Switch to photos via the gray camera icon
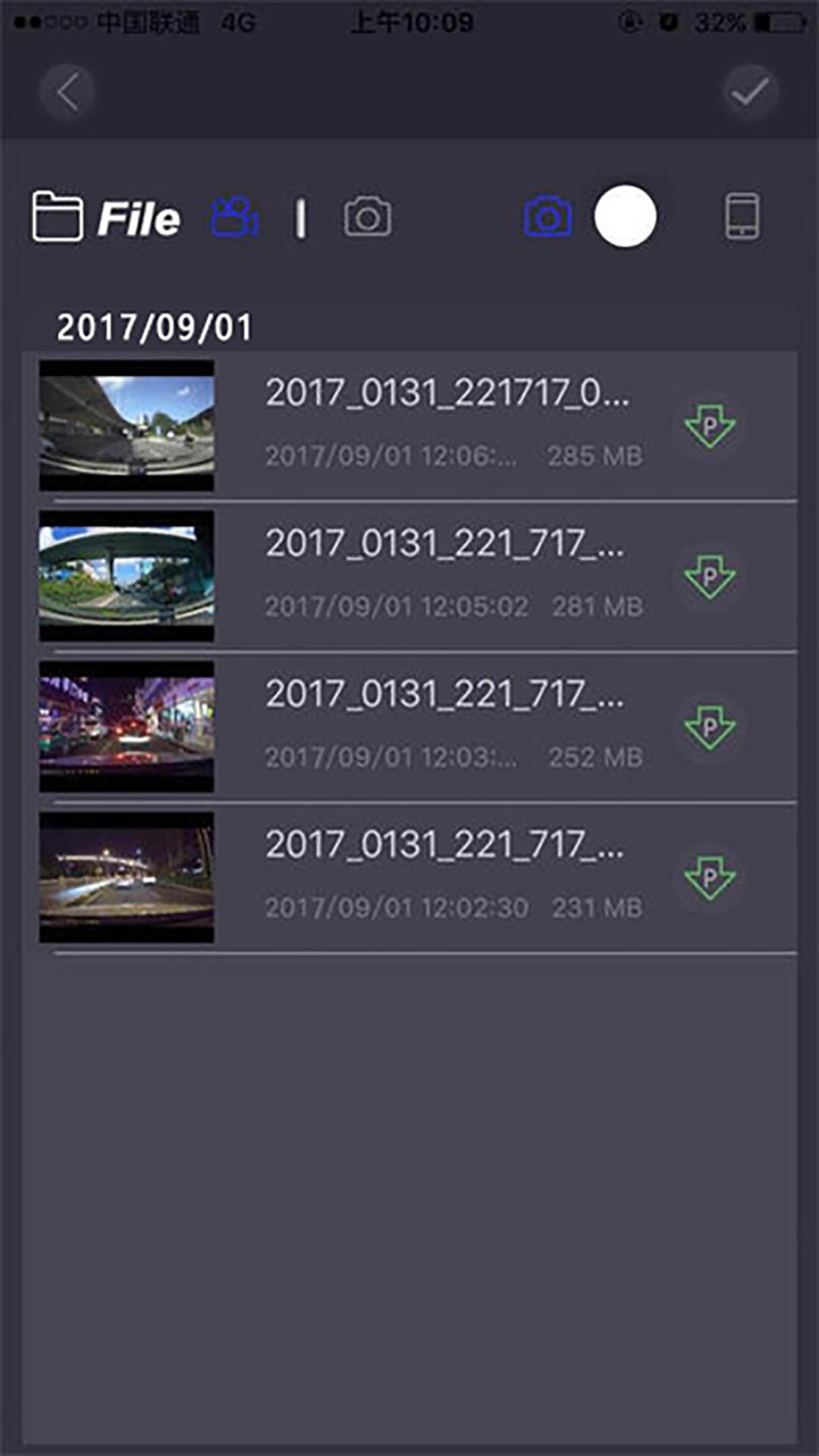The width and height of the screenshot is (819, 1456). [x=367, y=218]
